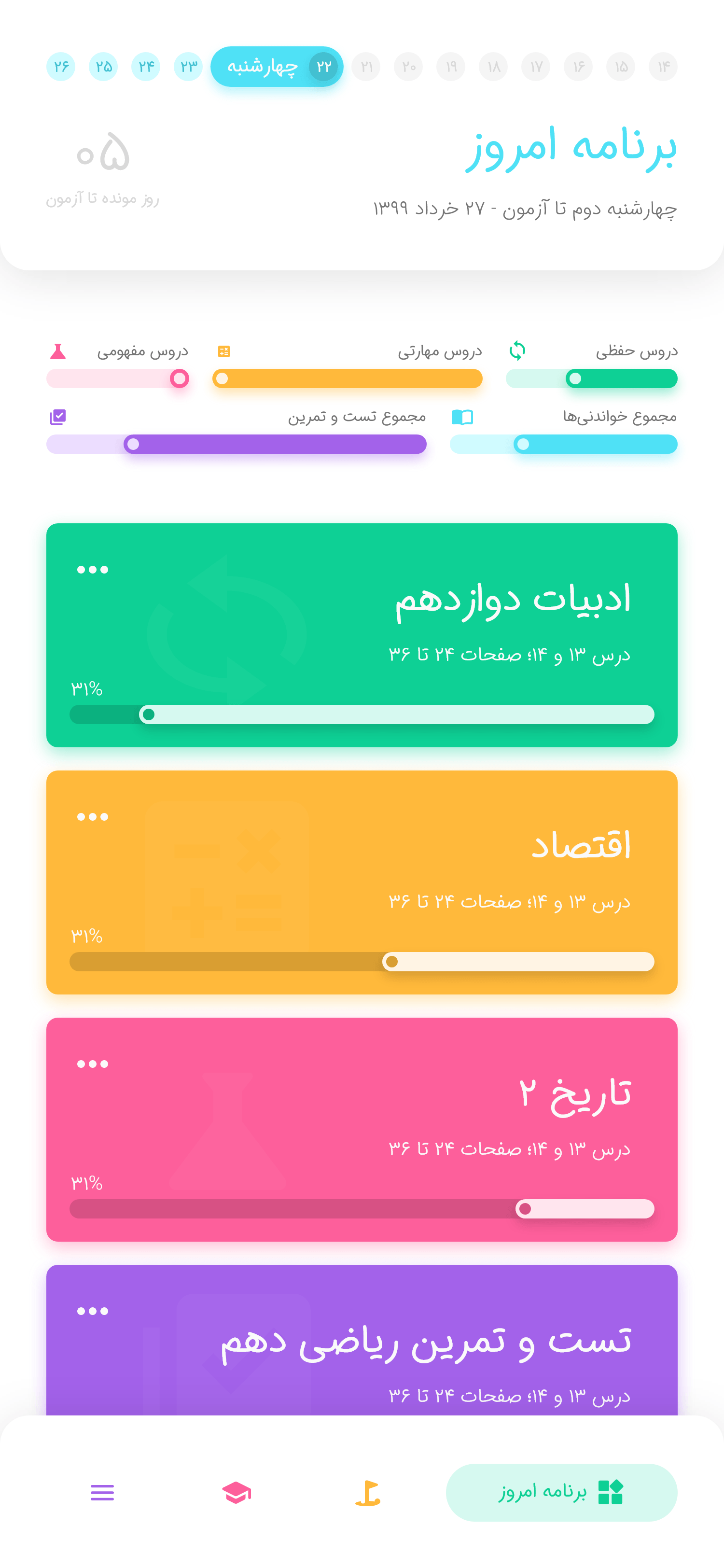
Task: Pick day ۱۴ in the date strip
Action: (663, 66)
